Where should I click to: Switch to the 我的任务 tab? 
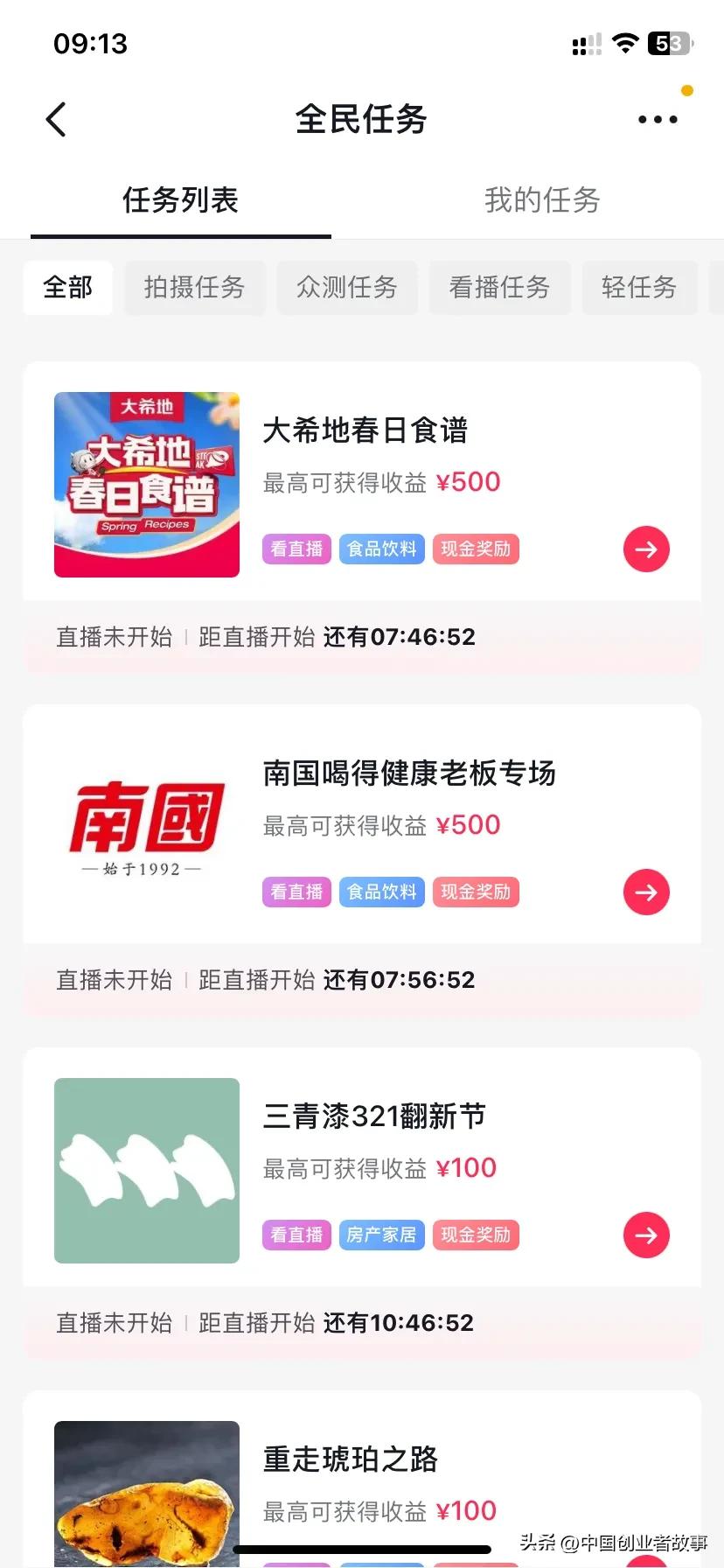pos(542,200)
